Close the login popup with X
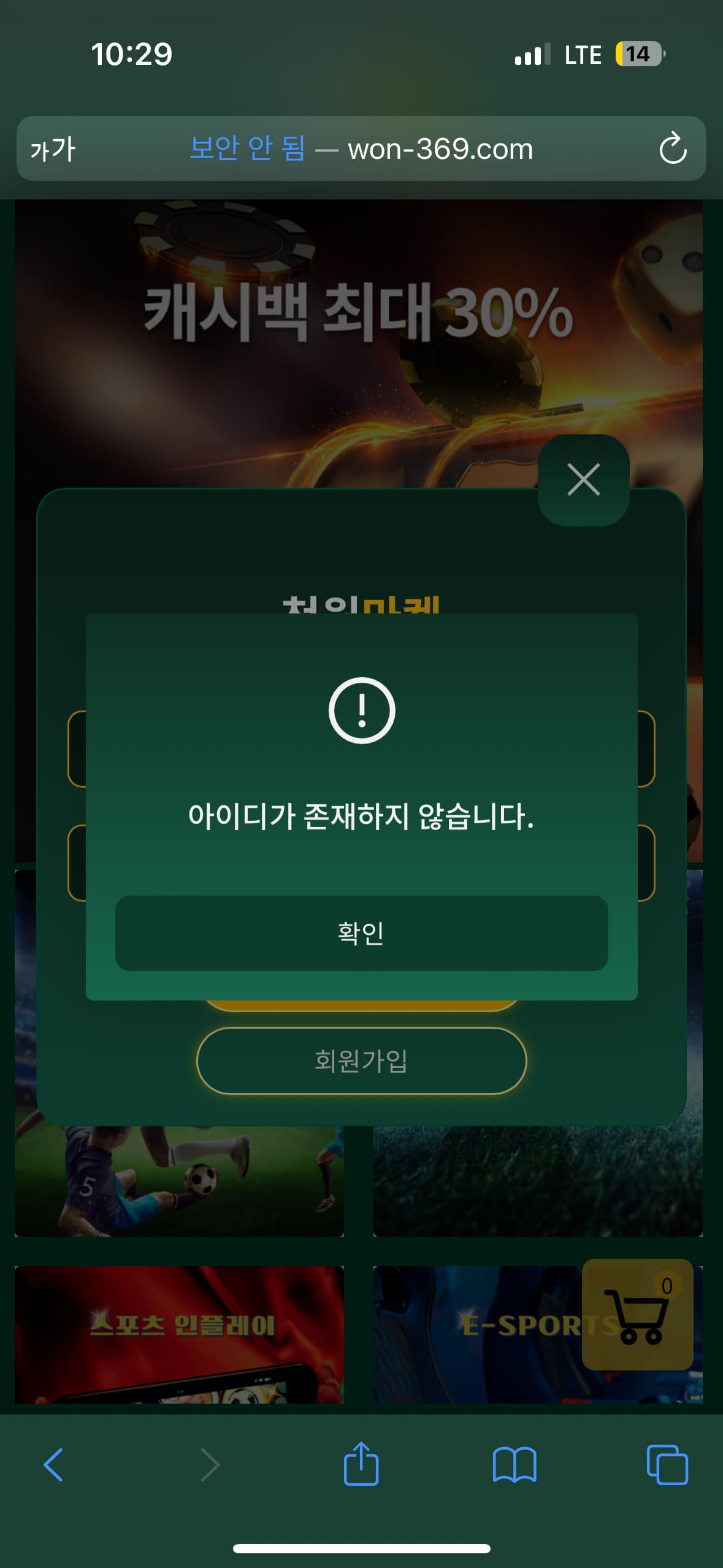 (x=583, y=480)
